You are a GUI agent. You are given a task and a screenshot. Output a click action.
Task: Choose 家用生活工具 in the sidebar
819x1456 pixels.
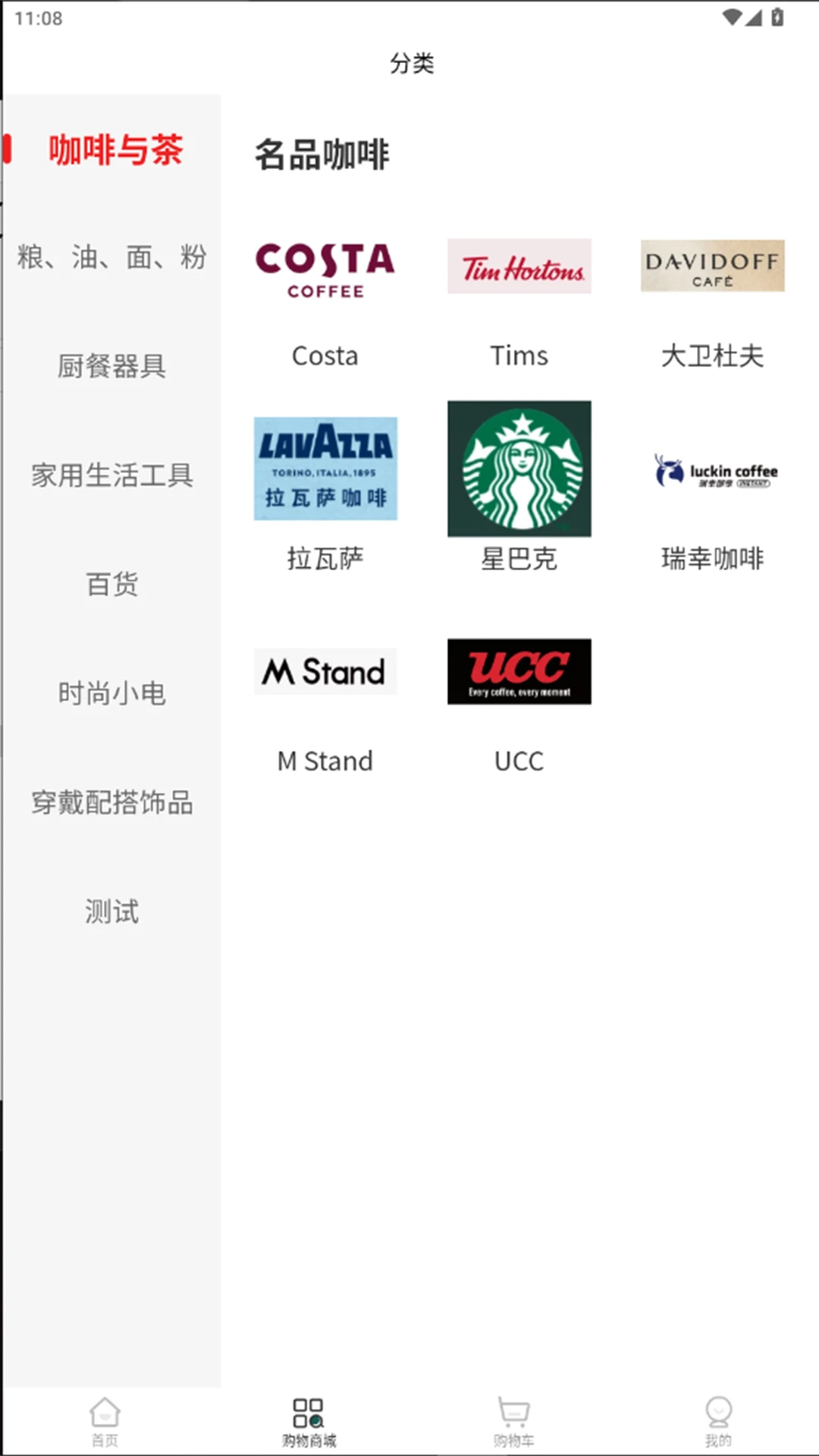[x=111, y=475]
